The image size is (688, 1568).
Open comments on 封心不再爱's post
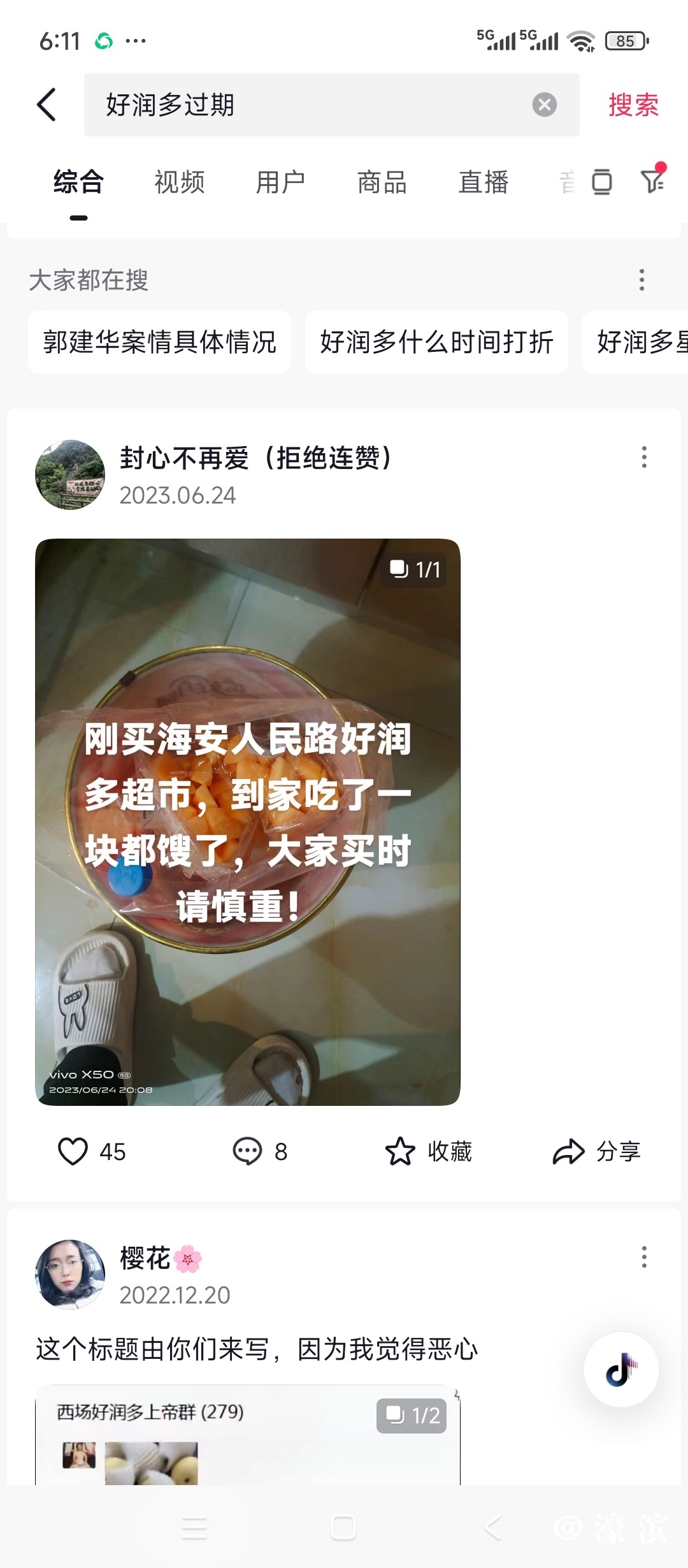click(247, 1151)
